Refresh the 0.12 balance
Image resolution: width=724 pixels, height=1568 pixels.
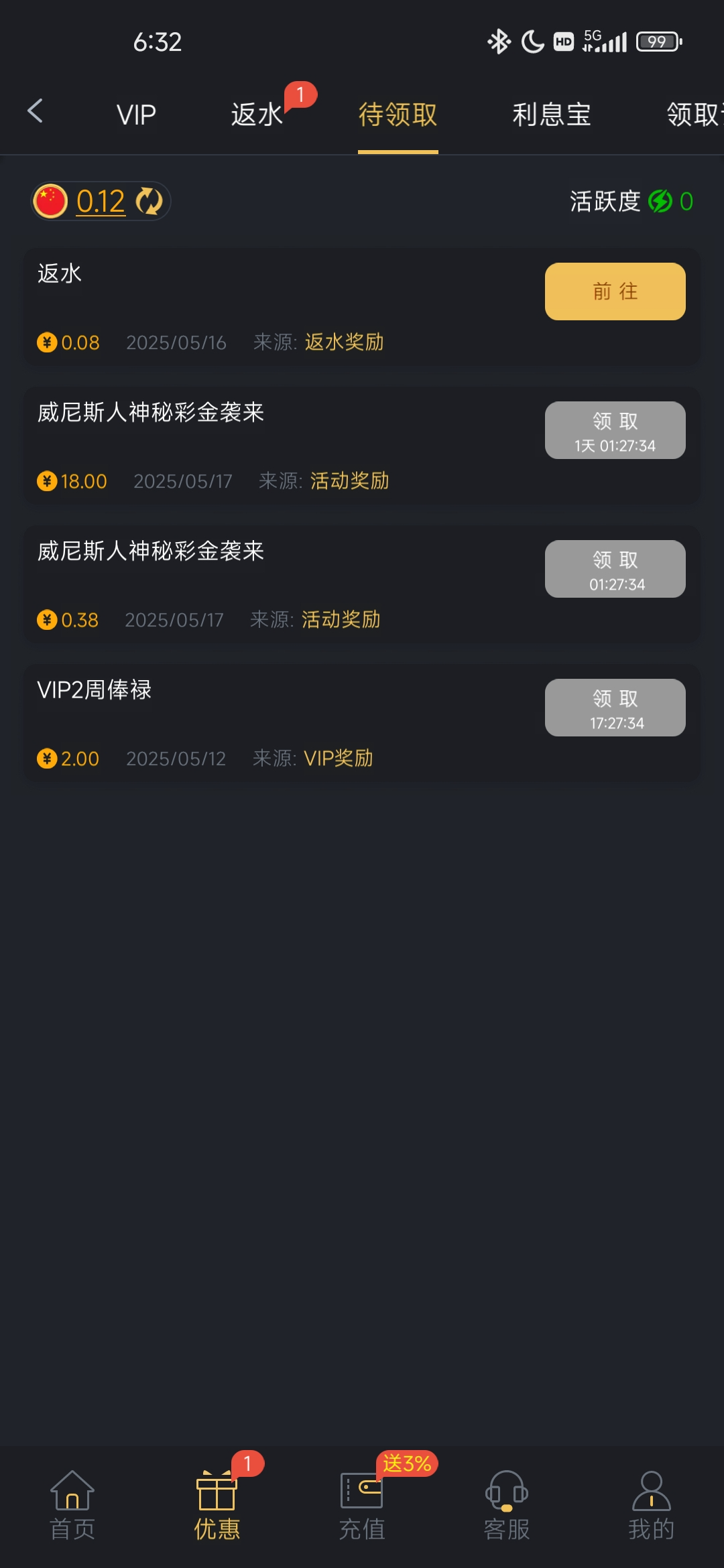[x=149, y=201]
